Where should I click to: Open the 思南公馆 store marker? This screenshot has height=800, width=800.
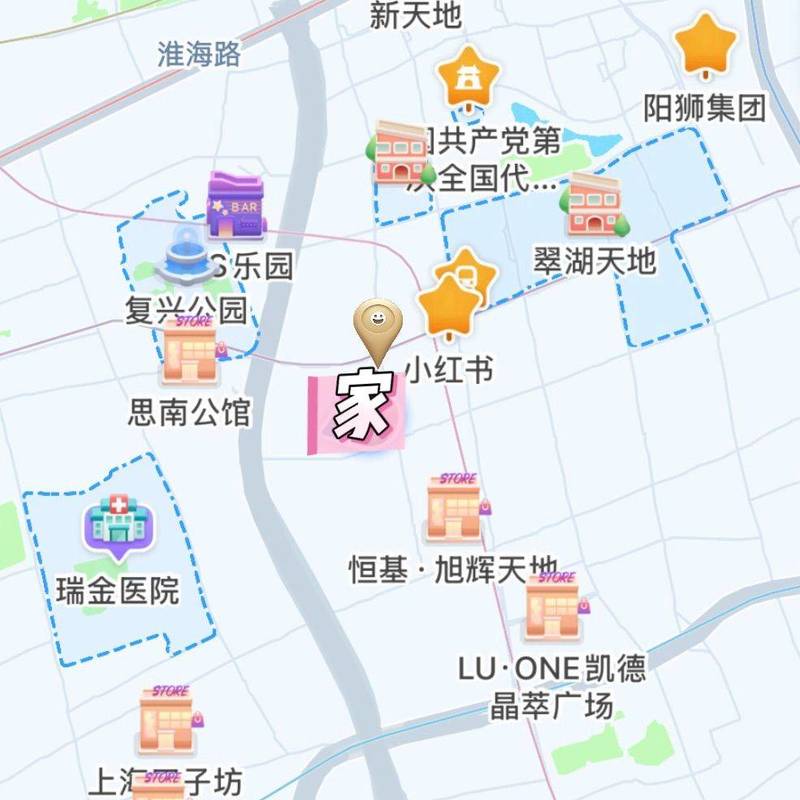coord(192,352)
